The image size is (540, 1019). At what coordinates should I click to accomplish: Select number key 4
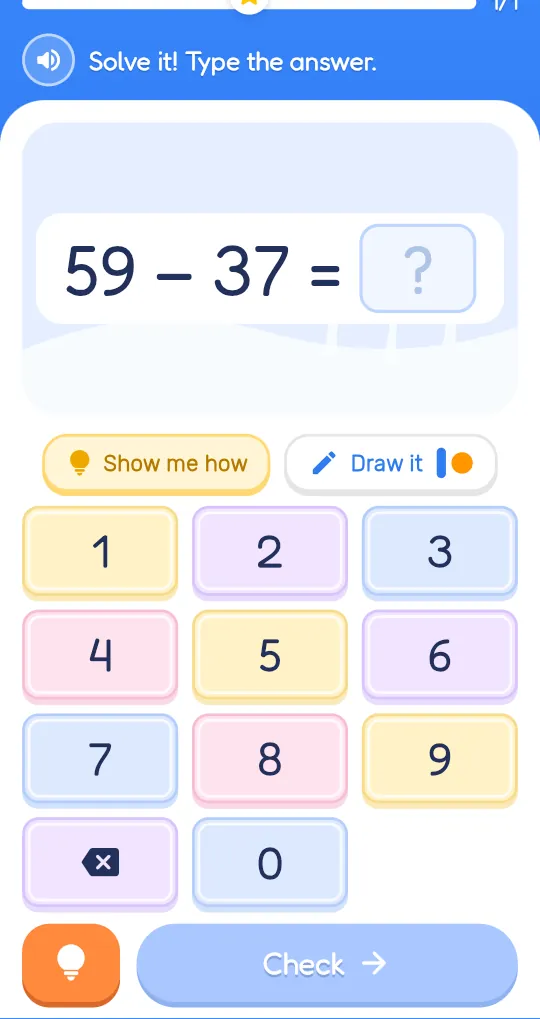[x=100, y=656]
